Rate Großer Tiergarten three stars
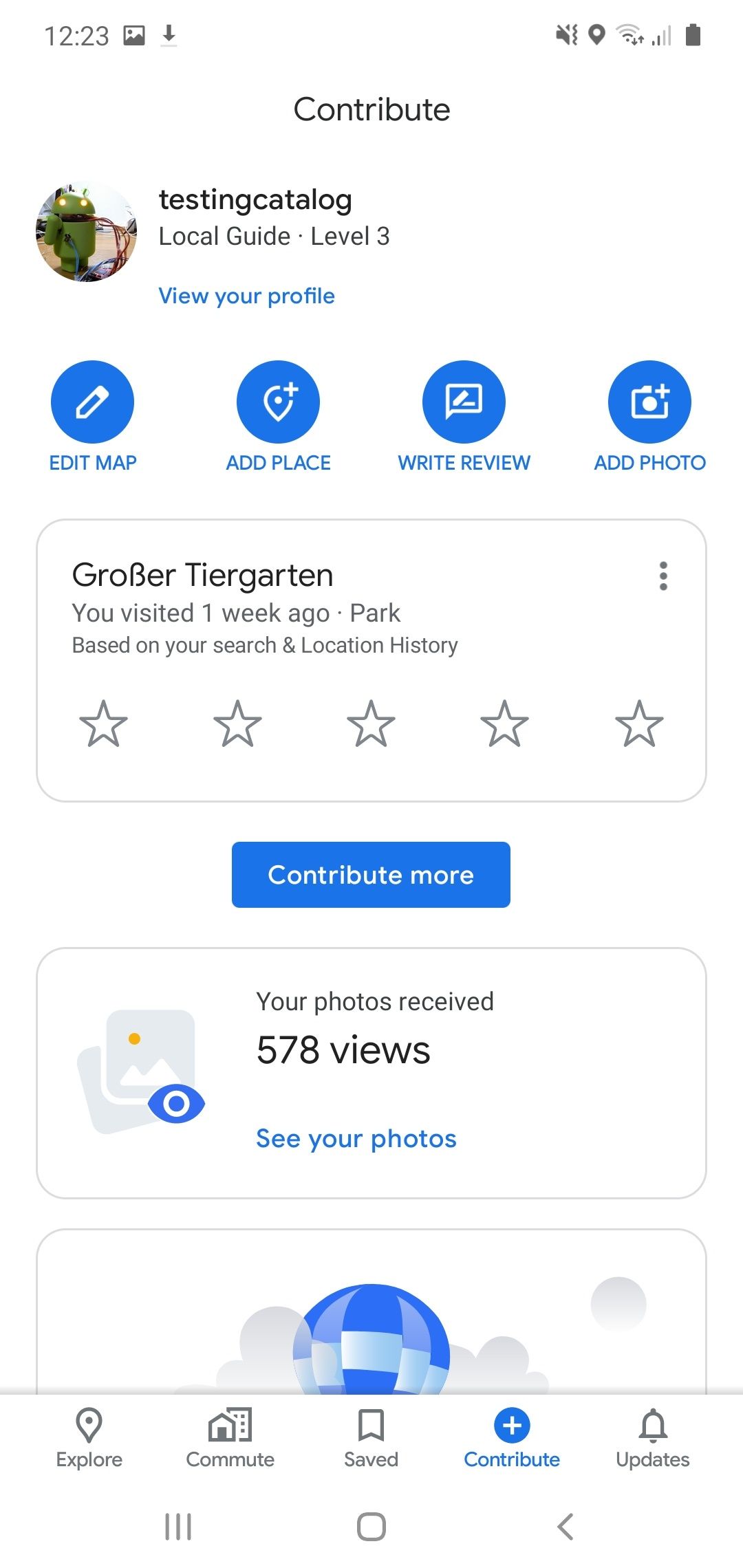 (371, 723)
